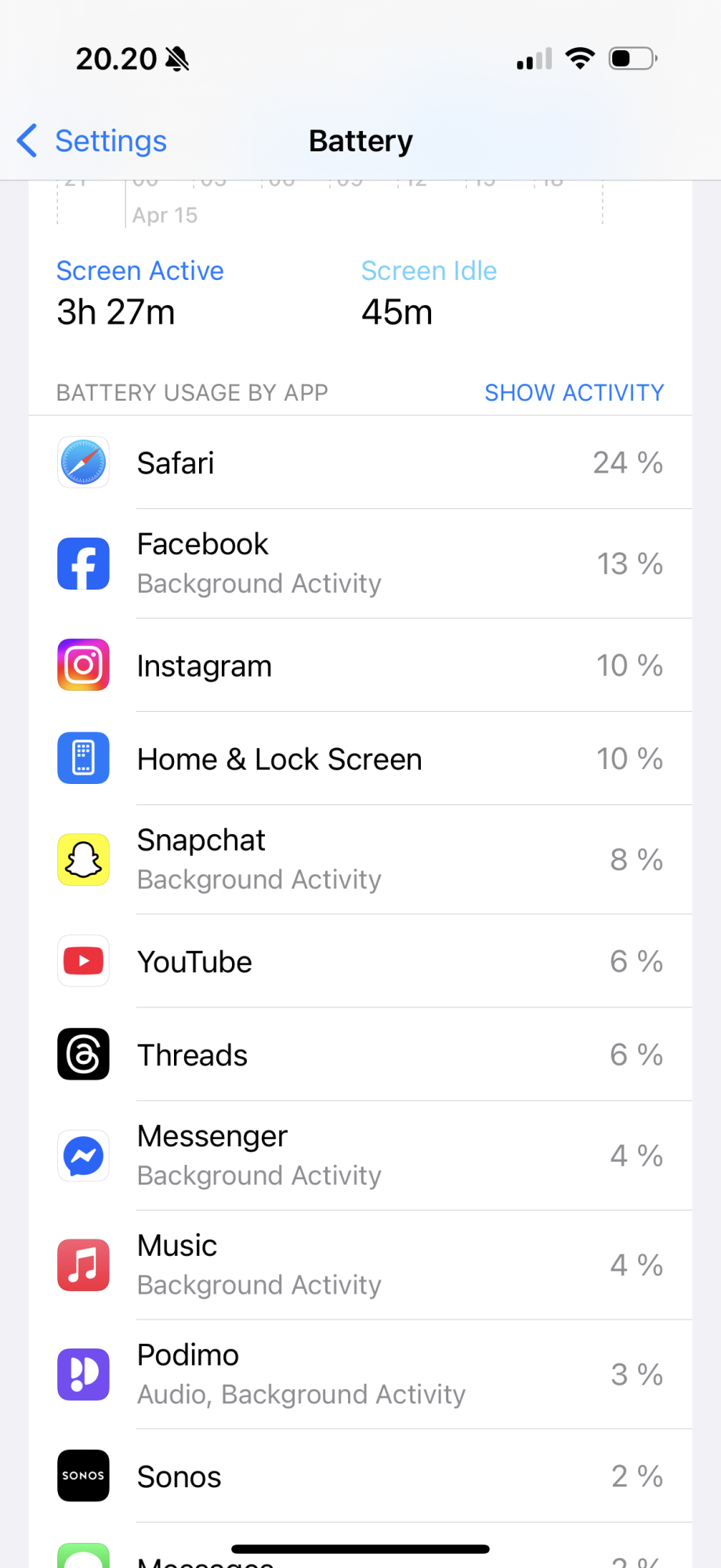Tap Snapchat battery usage entry
721x1568 pixels.
pyautogui.click(x=360, y=860)
